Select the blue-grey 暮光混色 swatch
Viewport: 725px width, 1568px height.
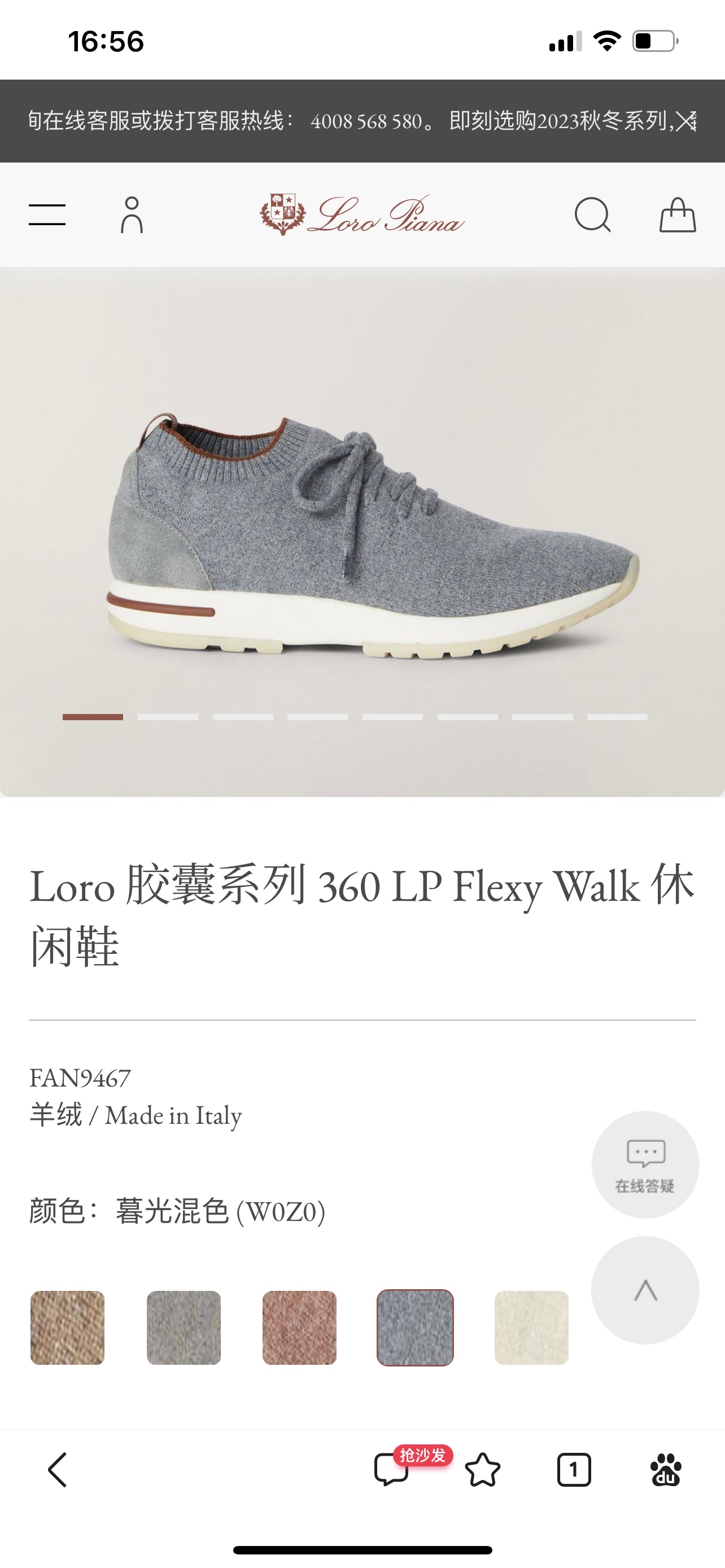click(x=415, y=1328)
